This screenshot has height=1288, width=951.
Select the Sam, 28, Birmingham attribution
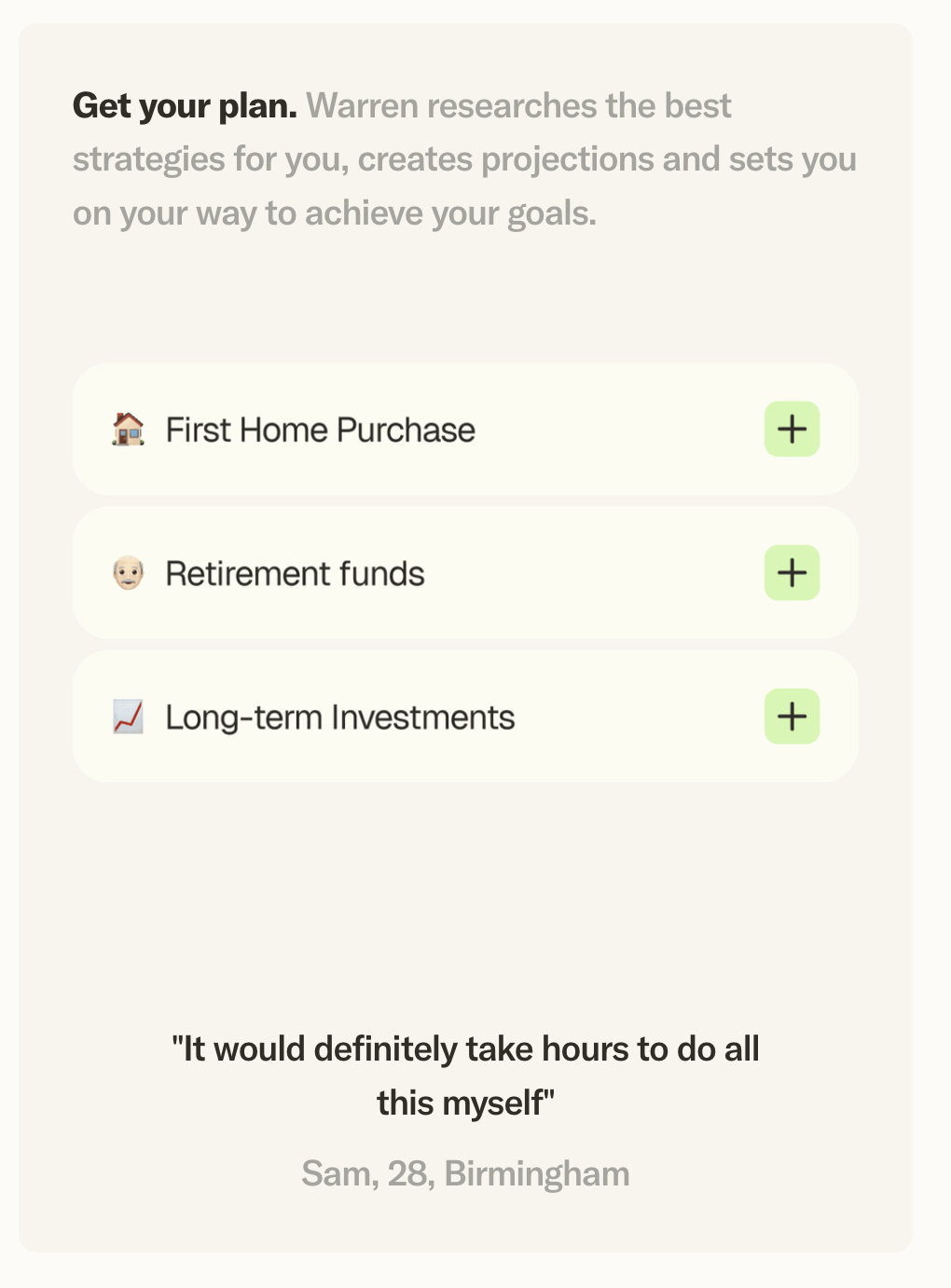pos(466,1173)
